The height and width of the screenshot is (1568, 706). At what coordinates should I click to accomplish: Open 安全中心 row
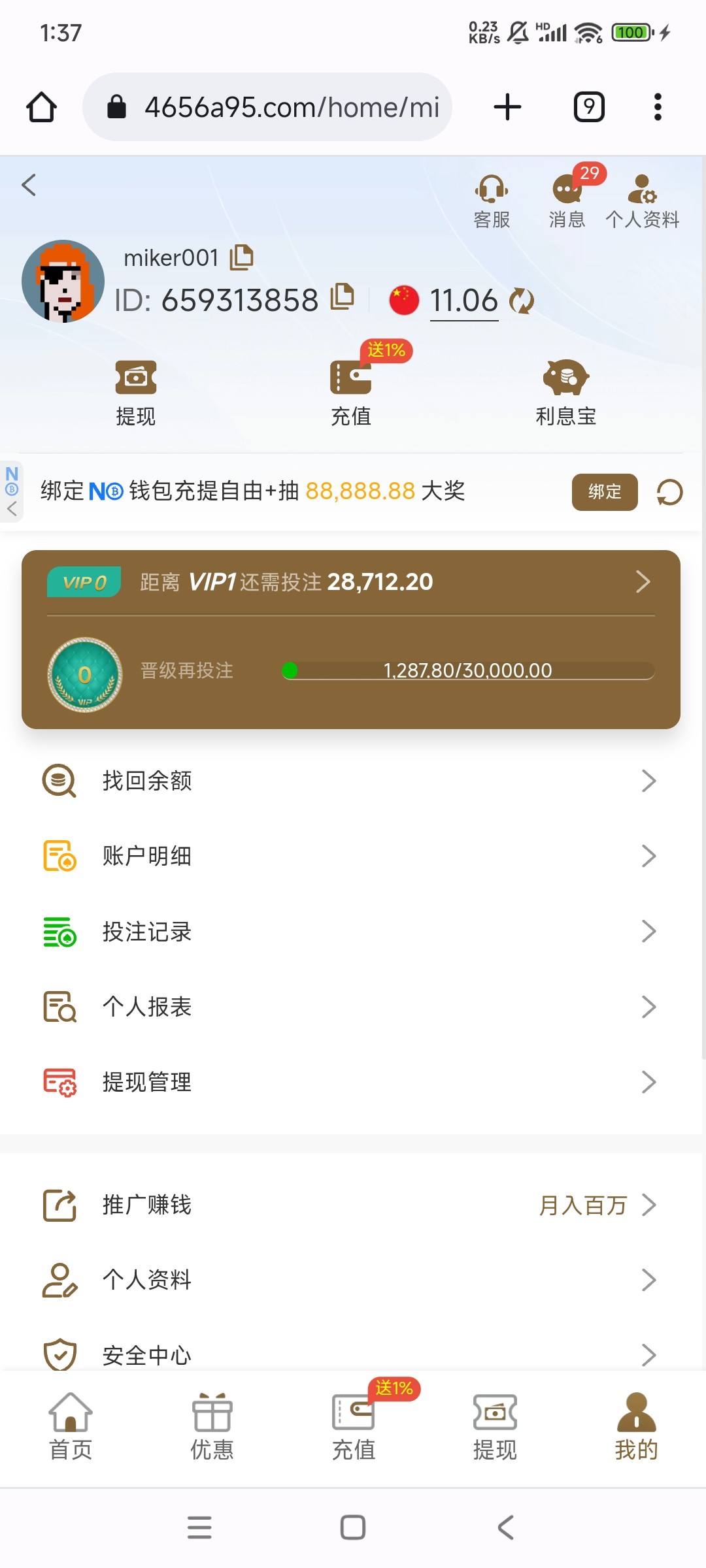coord(351,1354)
